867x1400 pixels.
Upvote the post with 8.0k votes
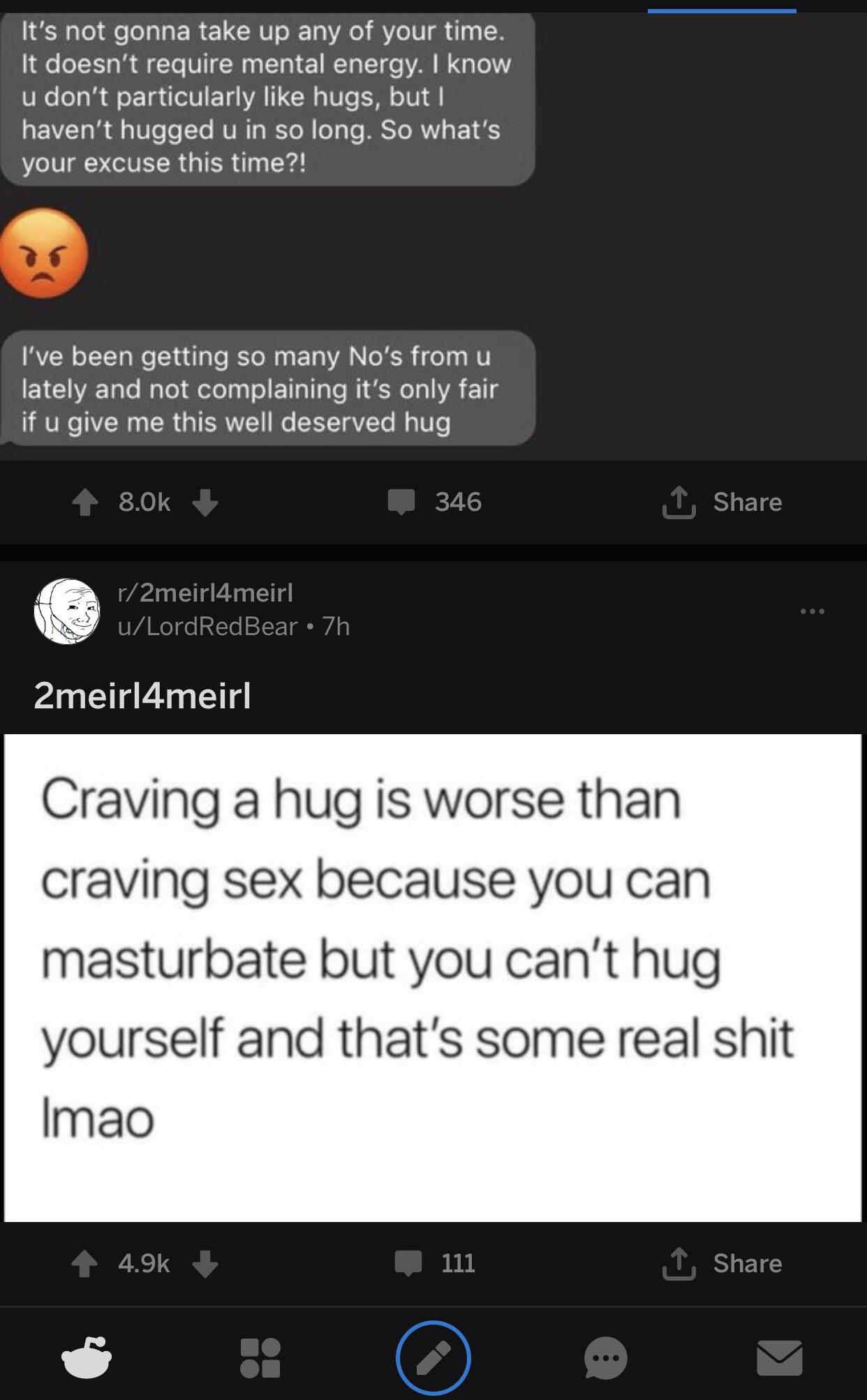(85, 502)
